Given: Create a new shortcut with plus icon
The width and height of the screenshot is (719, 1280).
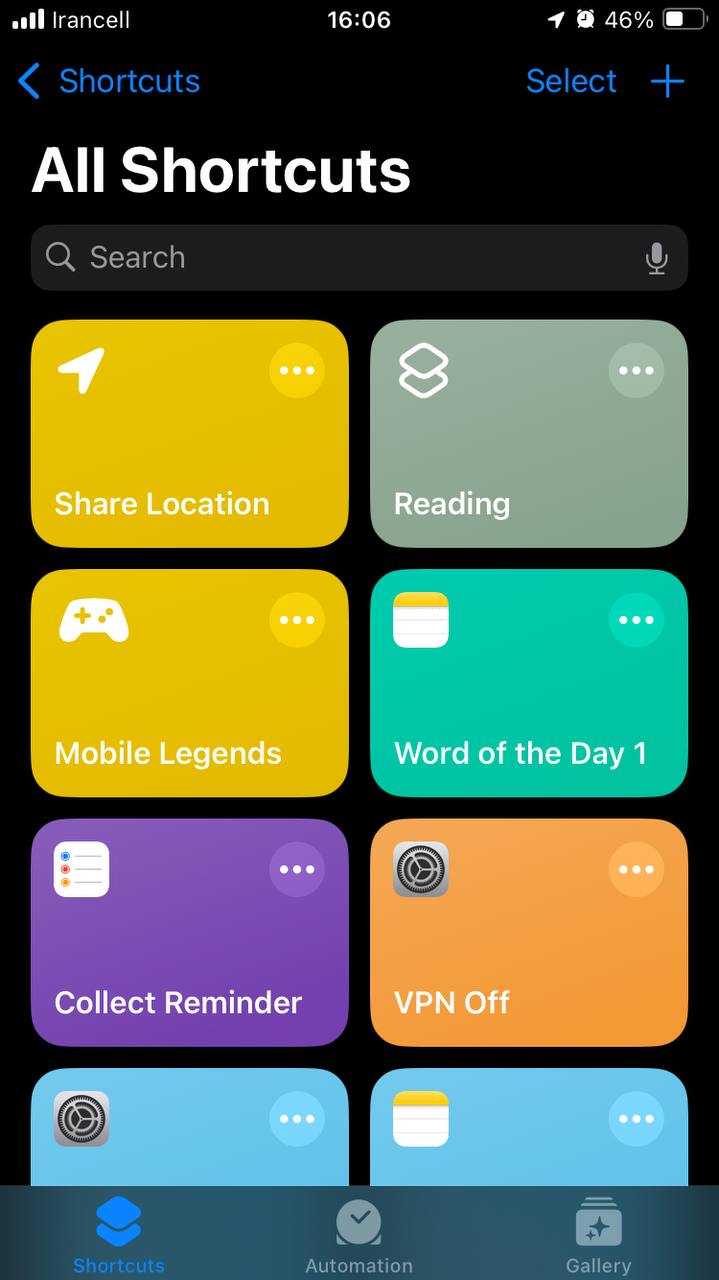Looking at the screenshot, I should tap(667, 81).
